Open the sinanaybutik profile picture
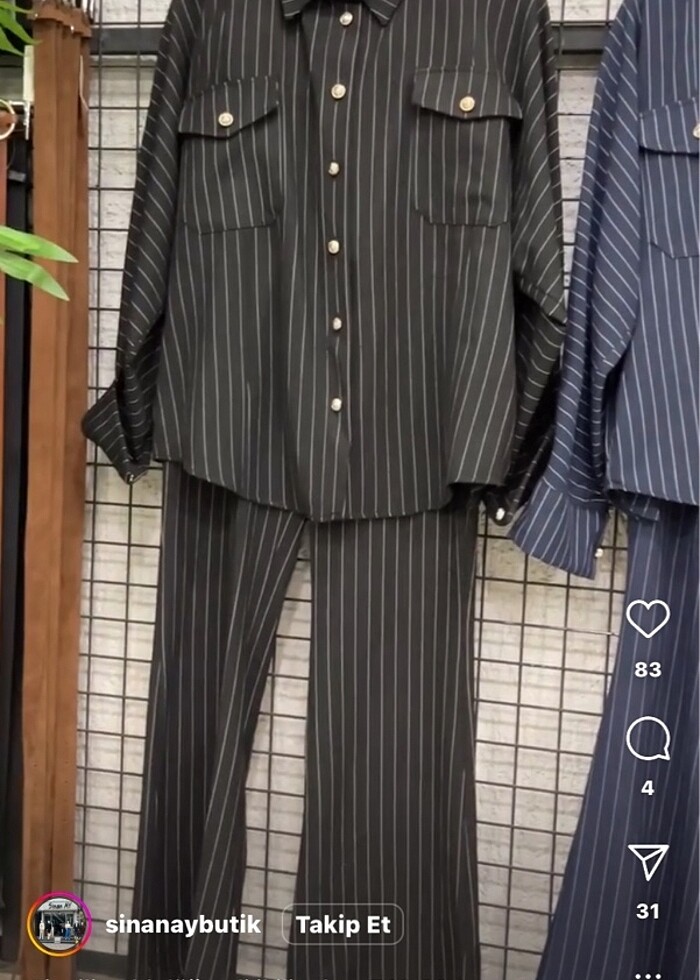Image resolution: width=700 pixels, height=980 pixels. click(59, 925)
